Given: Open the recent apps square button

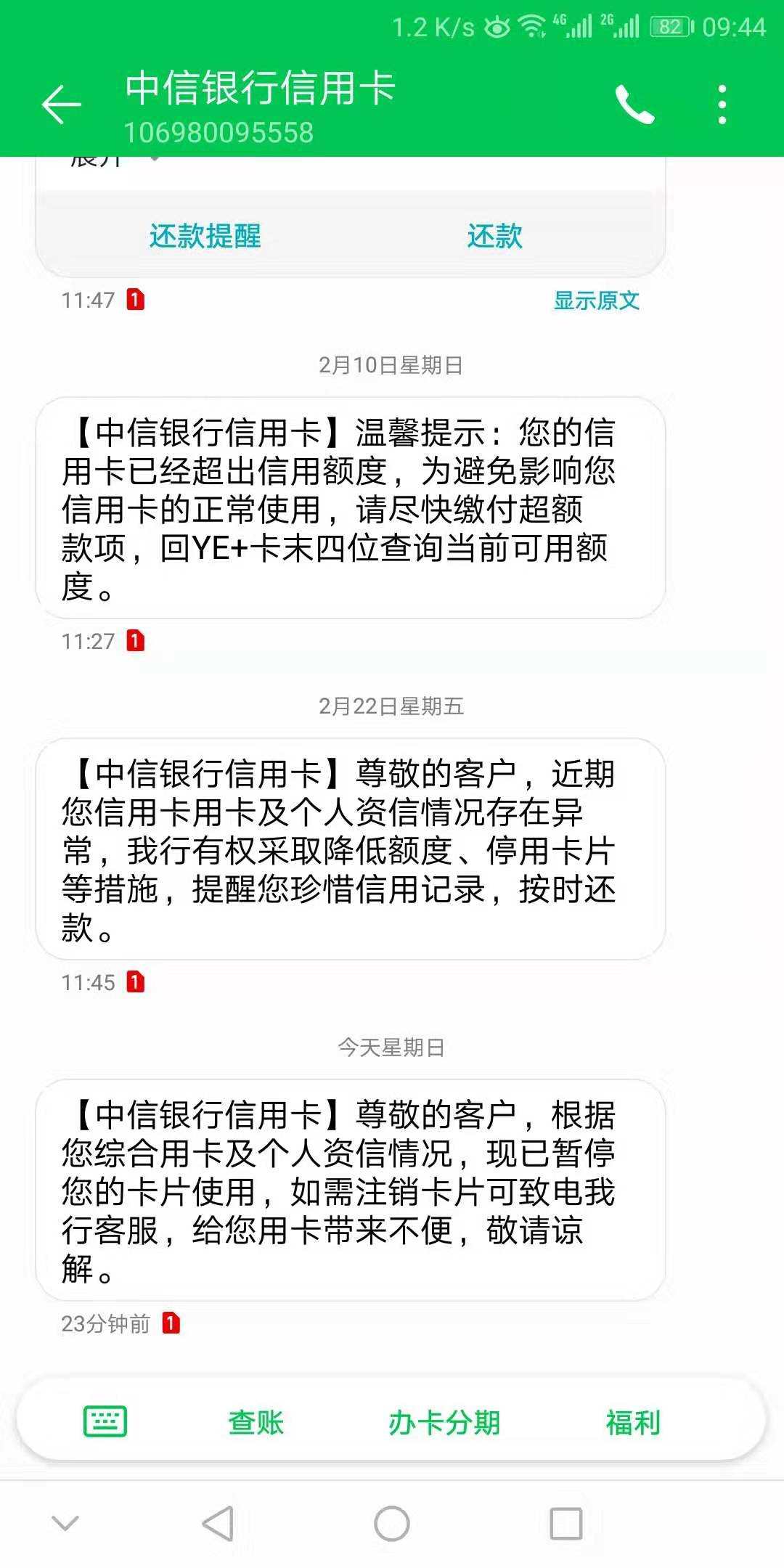Looking at the screenshot, I should 566,1523.
